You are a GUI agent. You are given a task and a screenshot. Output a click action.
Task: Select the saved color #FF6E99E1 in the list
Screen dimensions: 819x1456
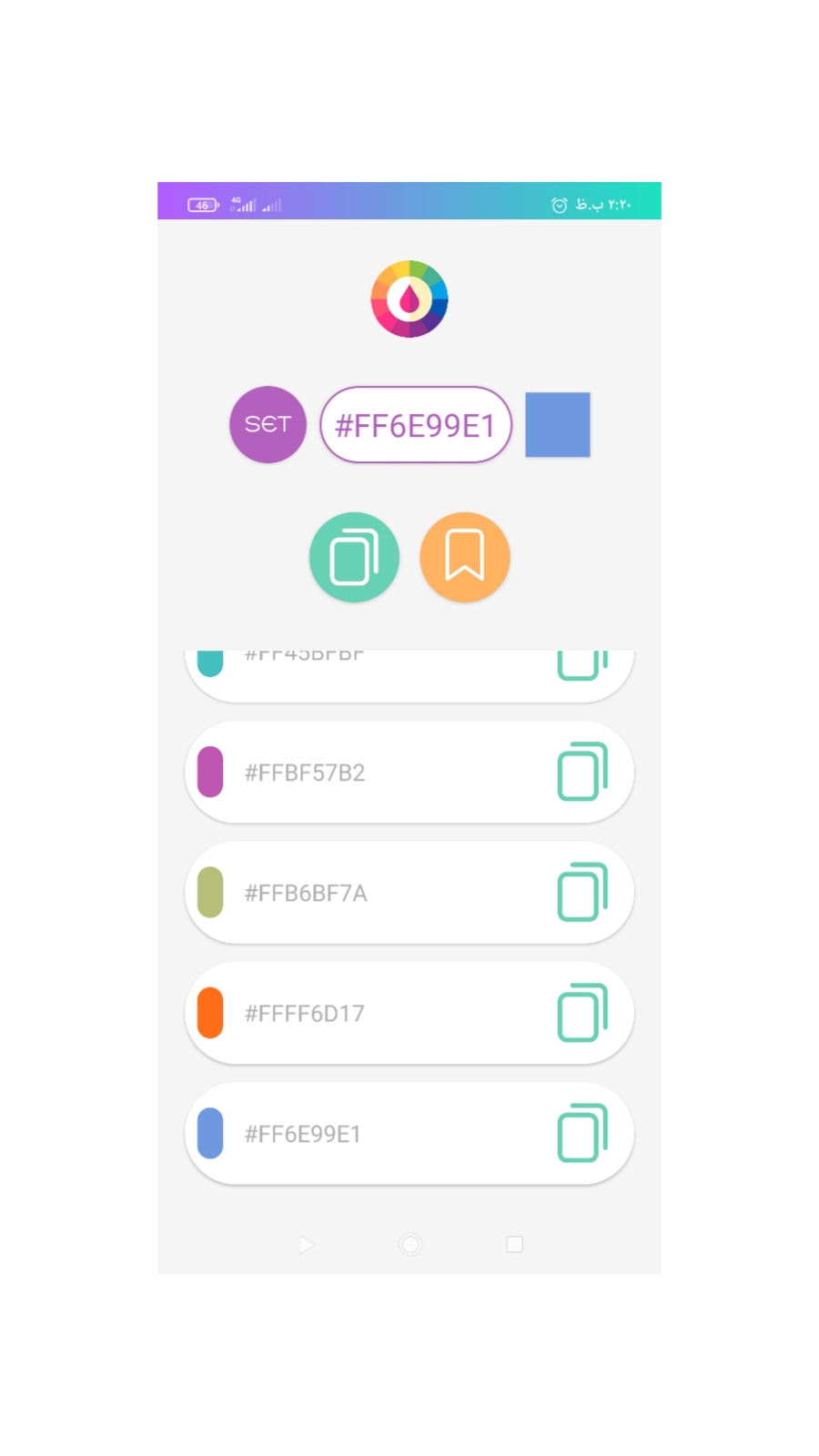pos(364,1134)
